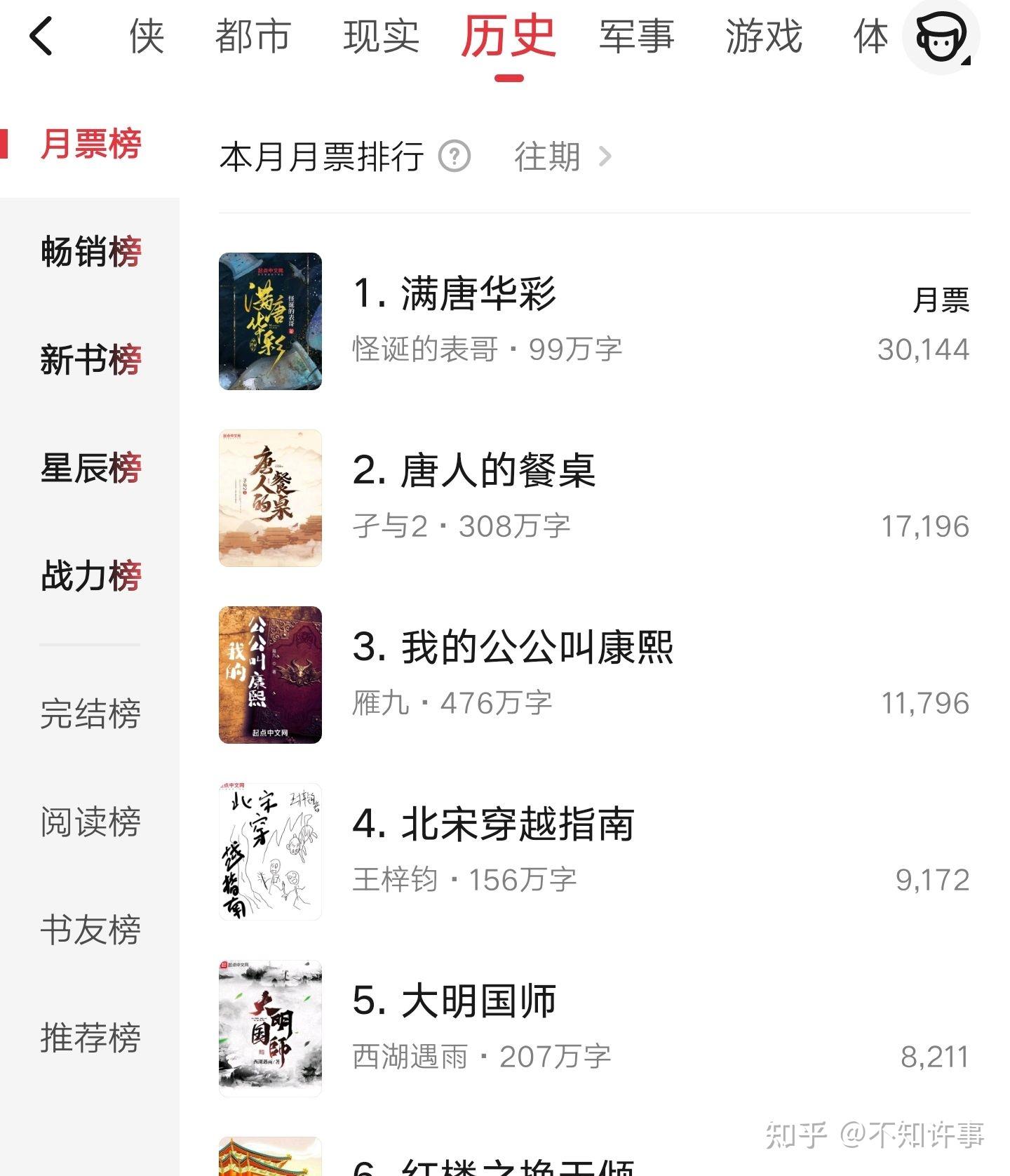Switch to the 现实 category tab
1010x1176 pixels.
(381, 36)
